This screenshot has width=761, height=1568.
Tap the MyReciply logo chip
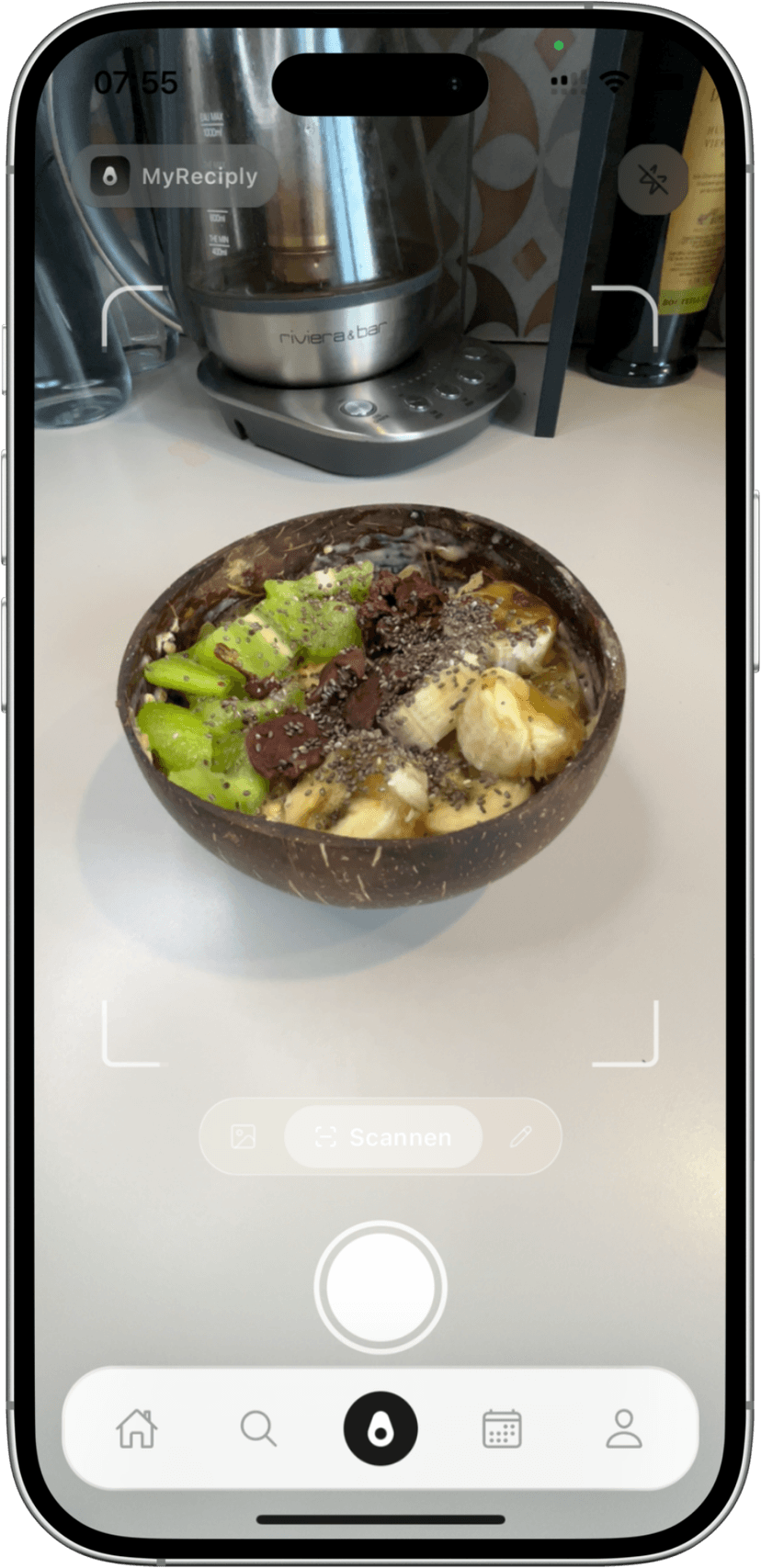point(176,176)
